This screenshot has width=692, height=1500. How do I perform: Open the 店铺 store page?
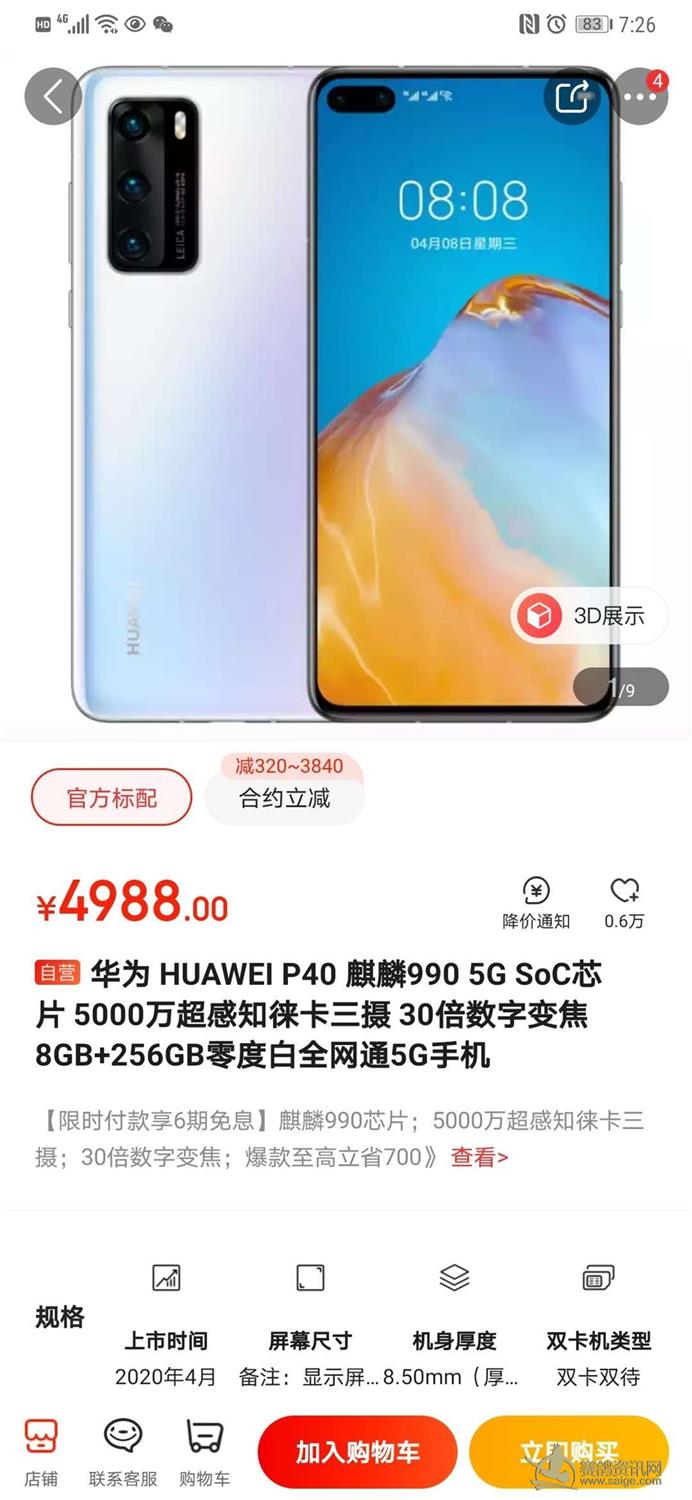coord(41,1452)
